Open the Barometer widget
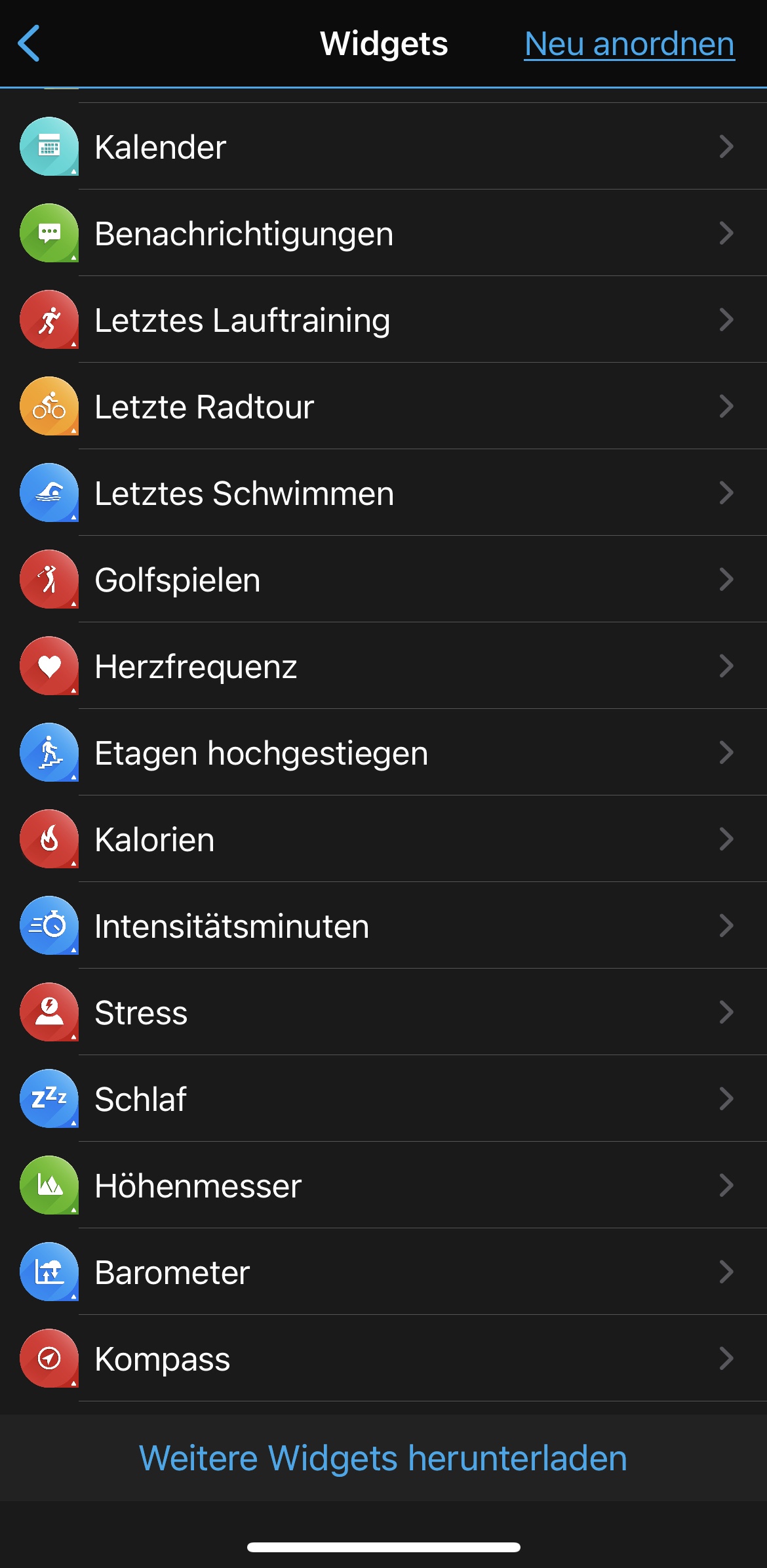The height and width of the screenshot is (1568, 767). click(x=383, y=1272)
